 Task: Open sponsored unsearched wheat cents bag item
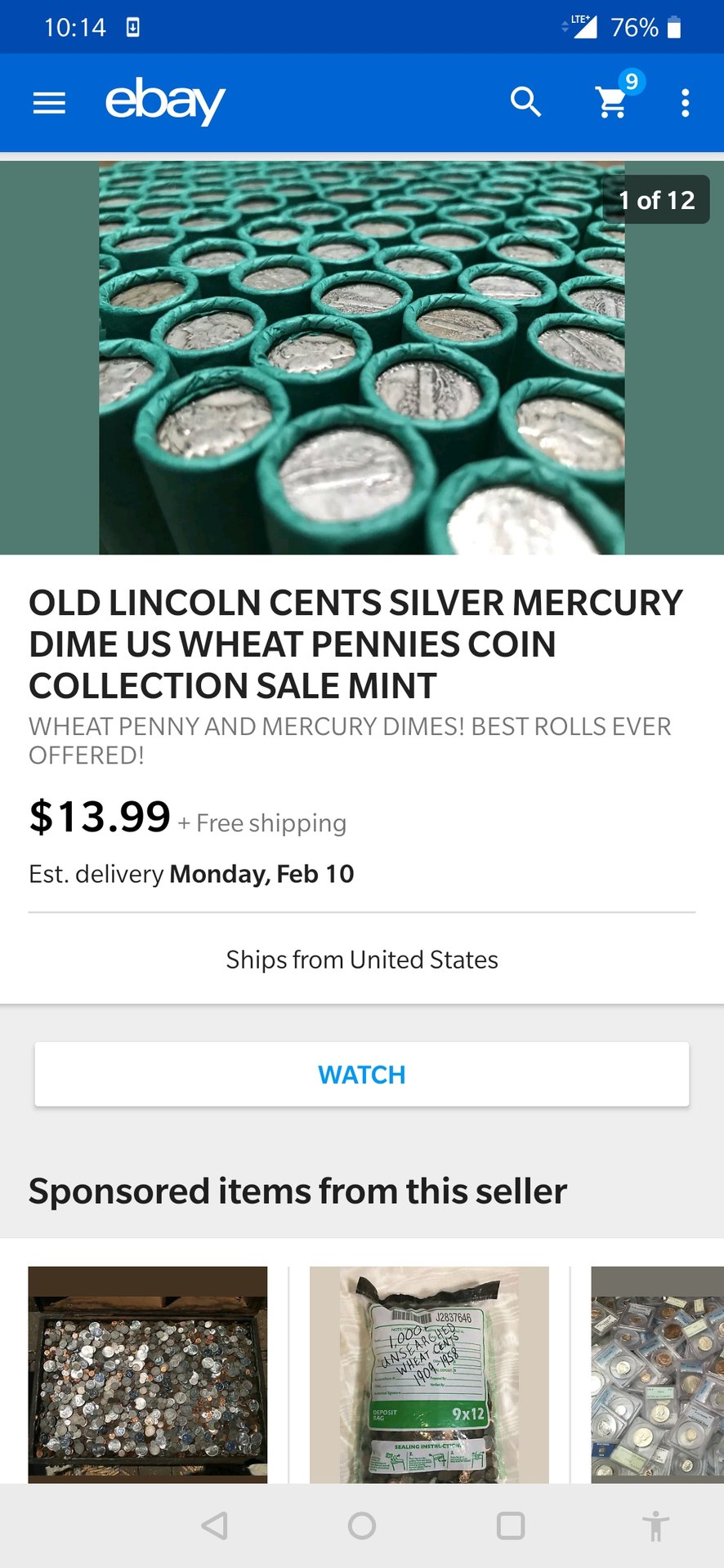pos(429,1374)
